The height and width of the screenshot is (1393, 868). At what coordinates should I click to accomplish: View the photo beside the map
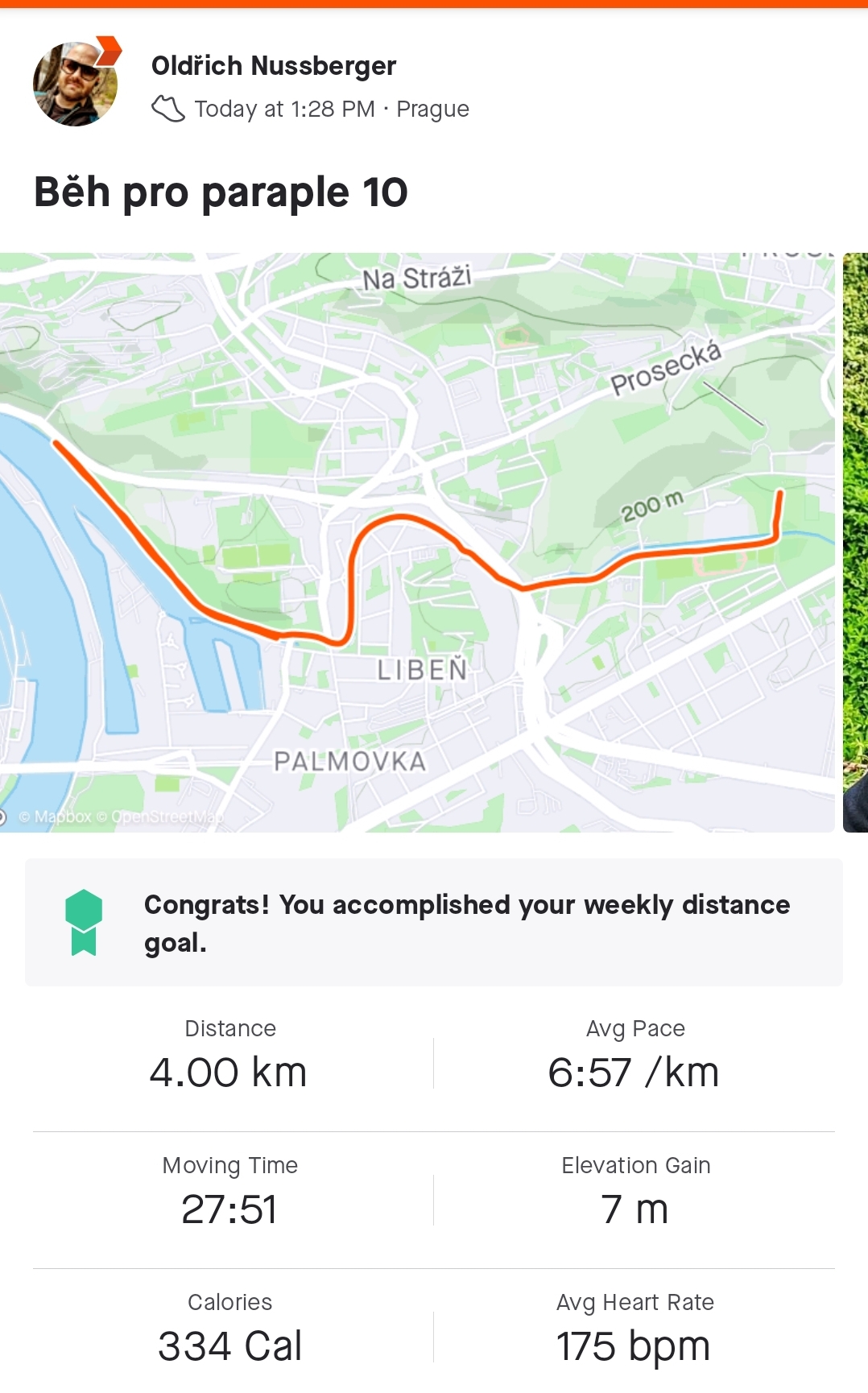855,542
